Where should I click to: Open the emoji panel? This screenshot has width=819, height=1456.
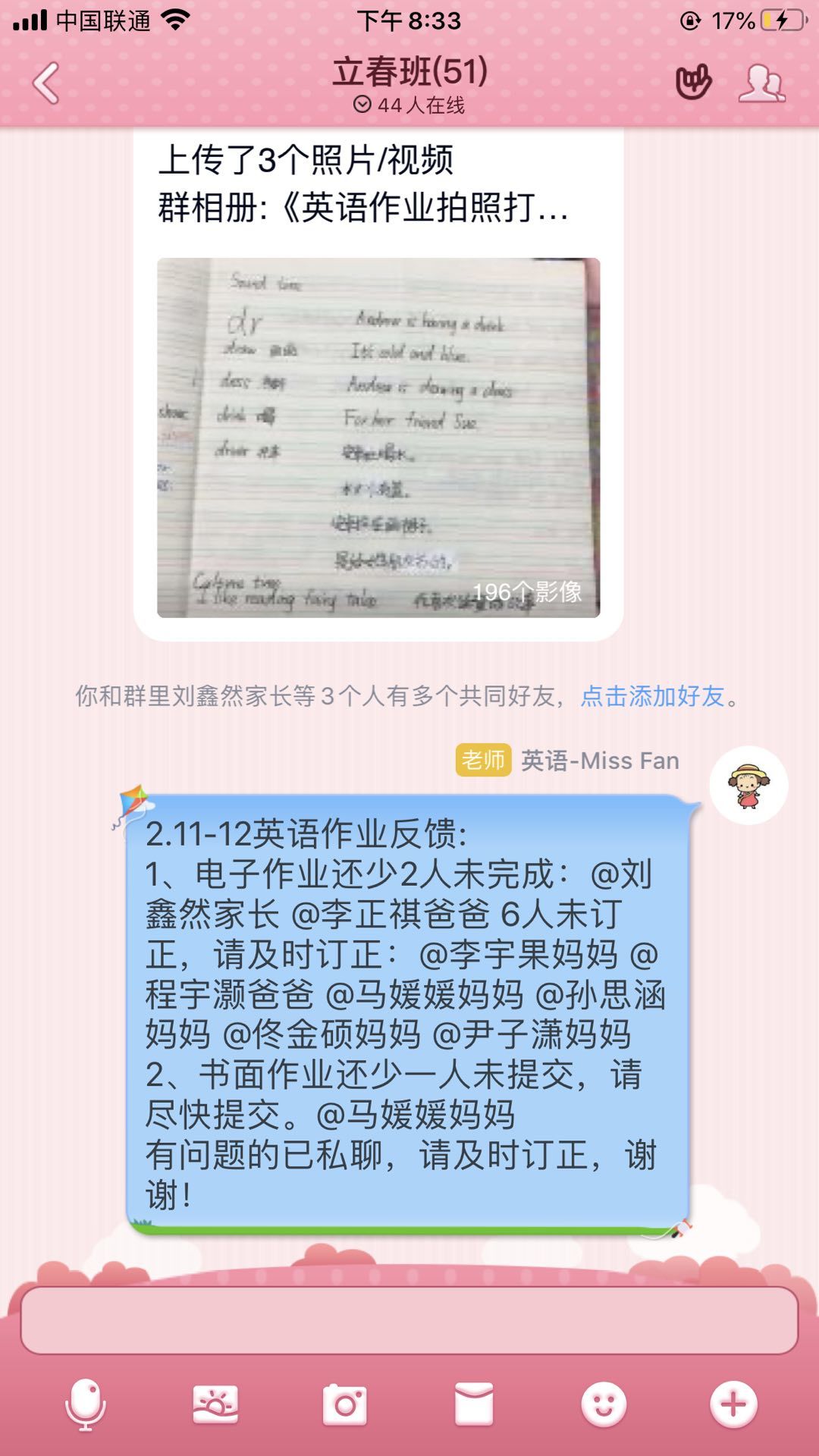pyautogui.click(x=604, y=1405)
